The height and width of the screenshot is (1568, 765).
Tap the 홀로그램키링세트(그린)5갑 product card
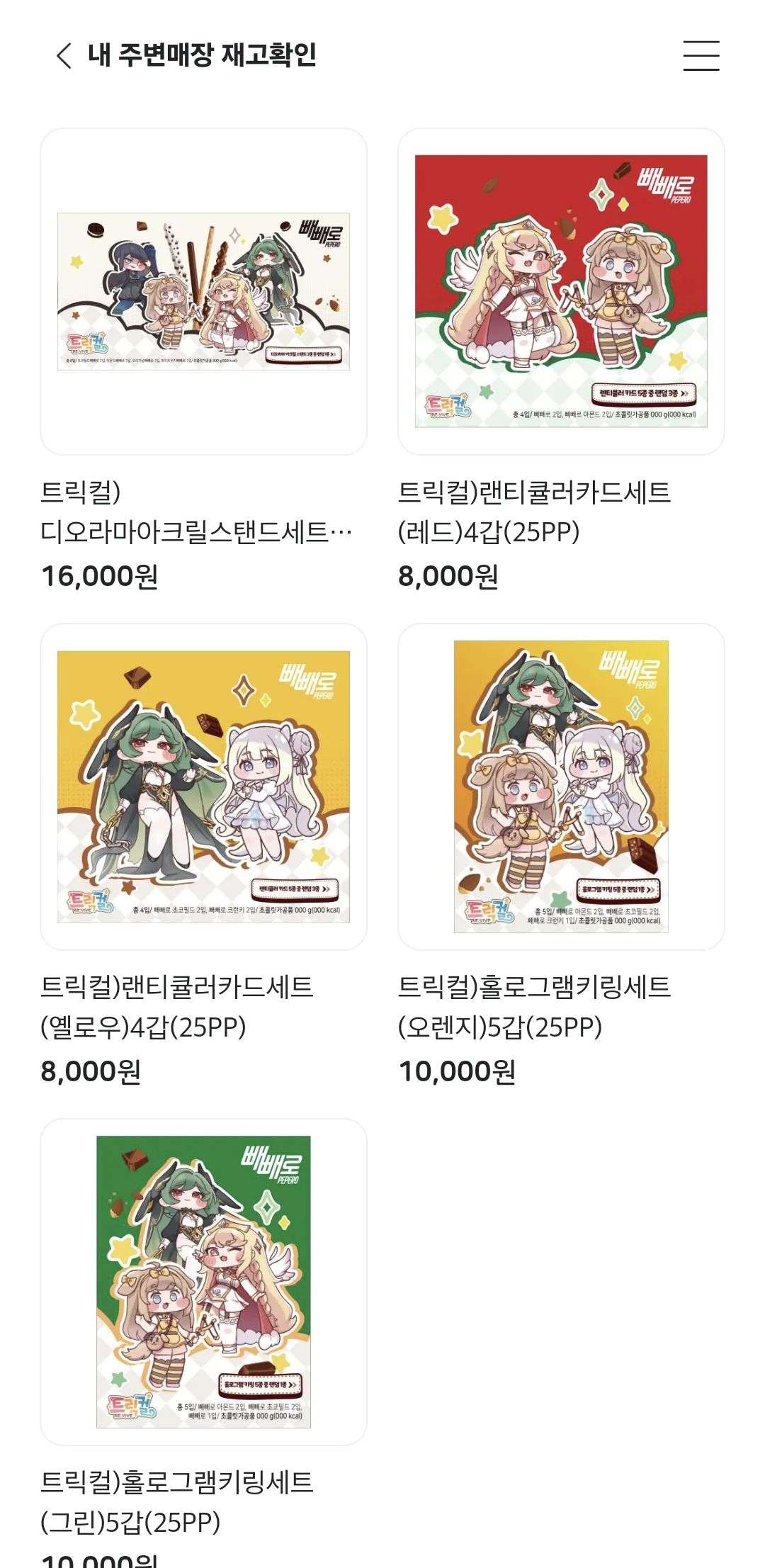point(203,1343)
